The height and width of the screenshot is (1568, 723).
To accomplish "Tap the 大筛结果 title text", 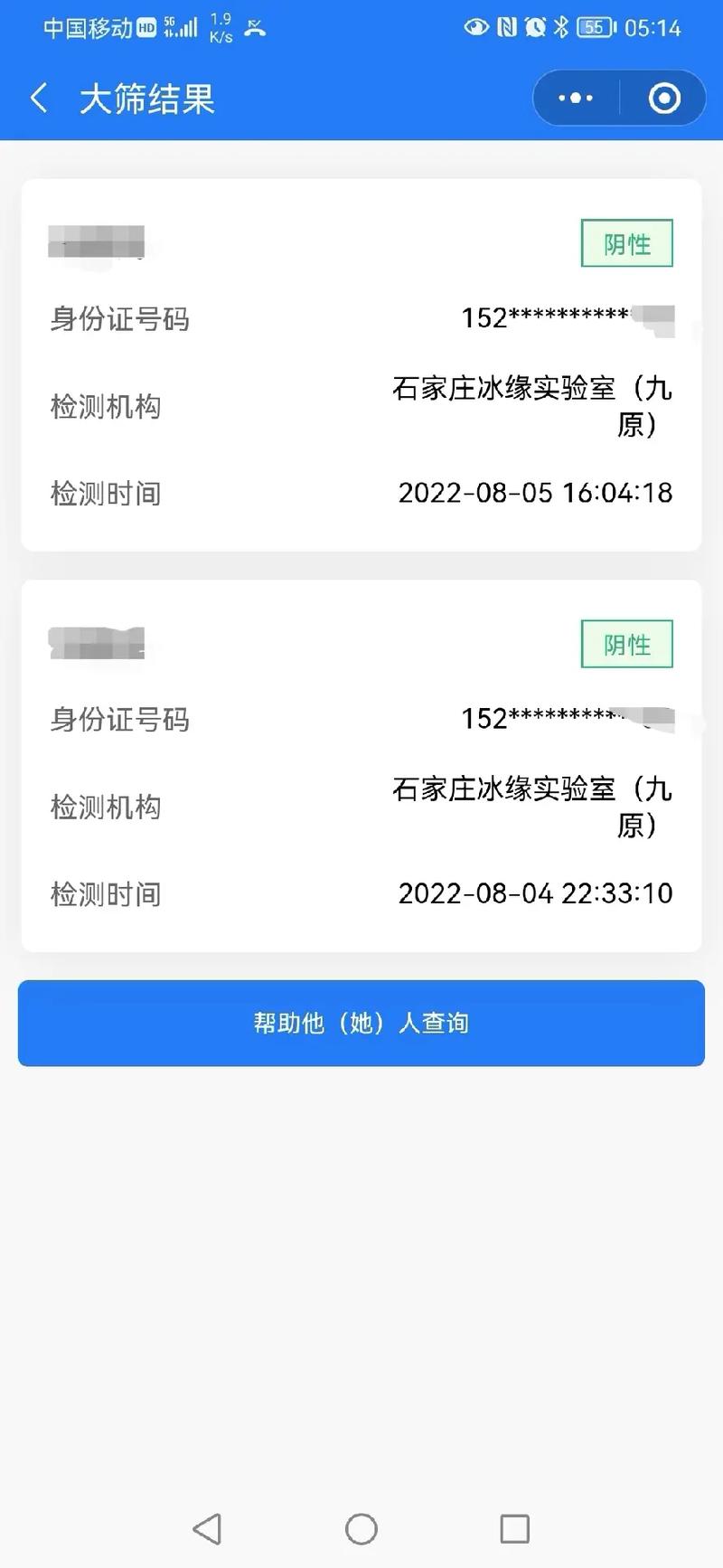I will coord(148,97).
